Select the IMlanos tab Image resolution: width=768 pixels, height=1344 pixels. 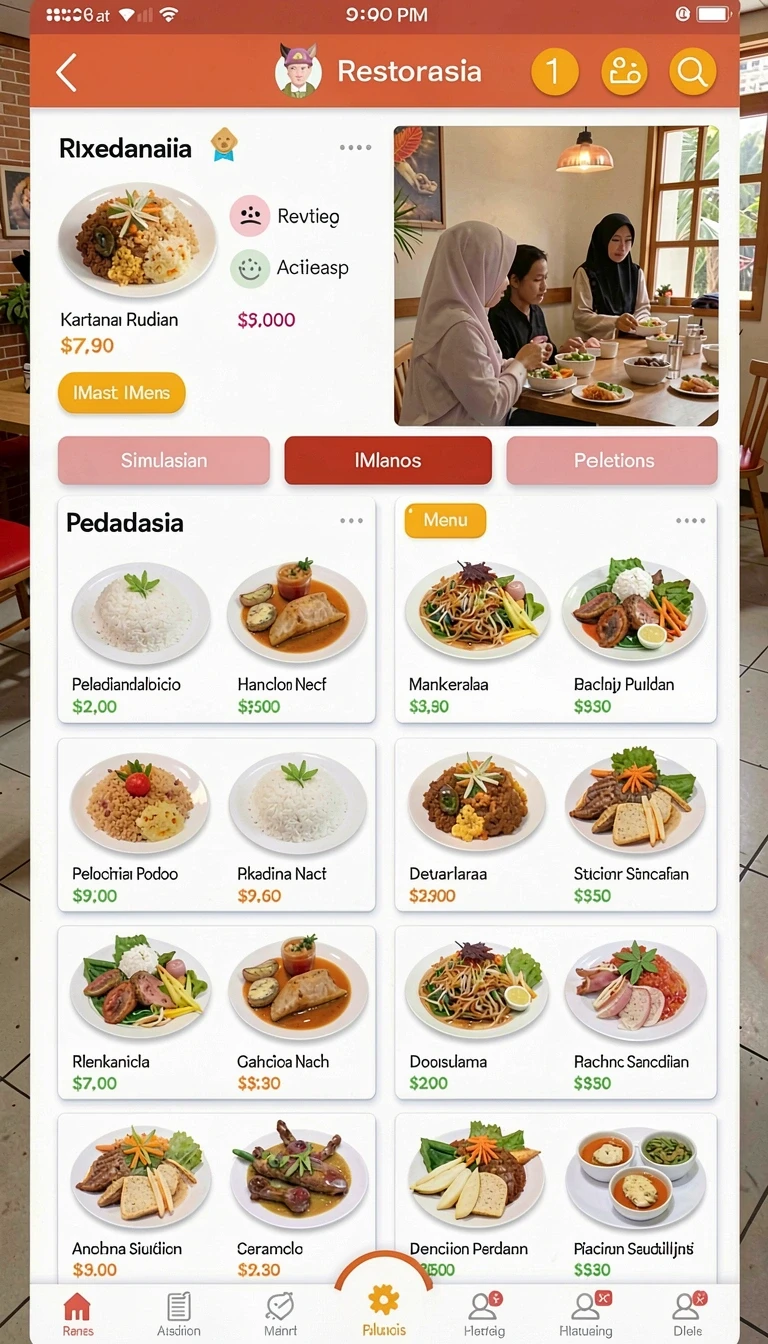point(388,461)
